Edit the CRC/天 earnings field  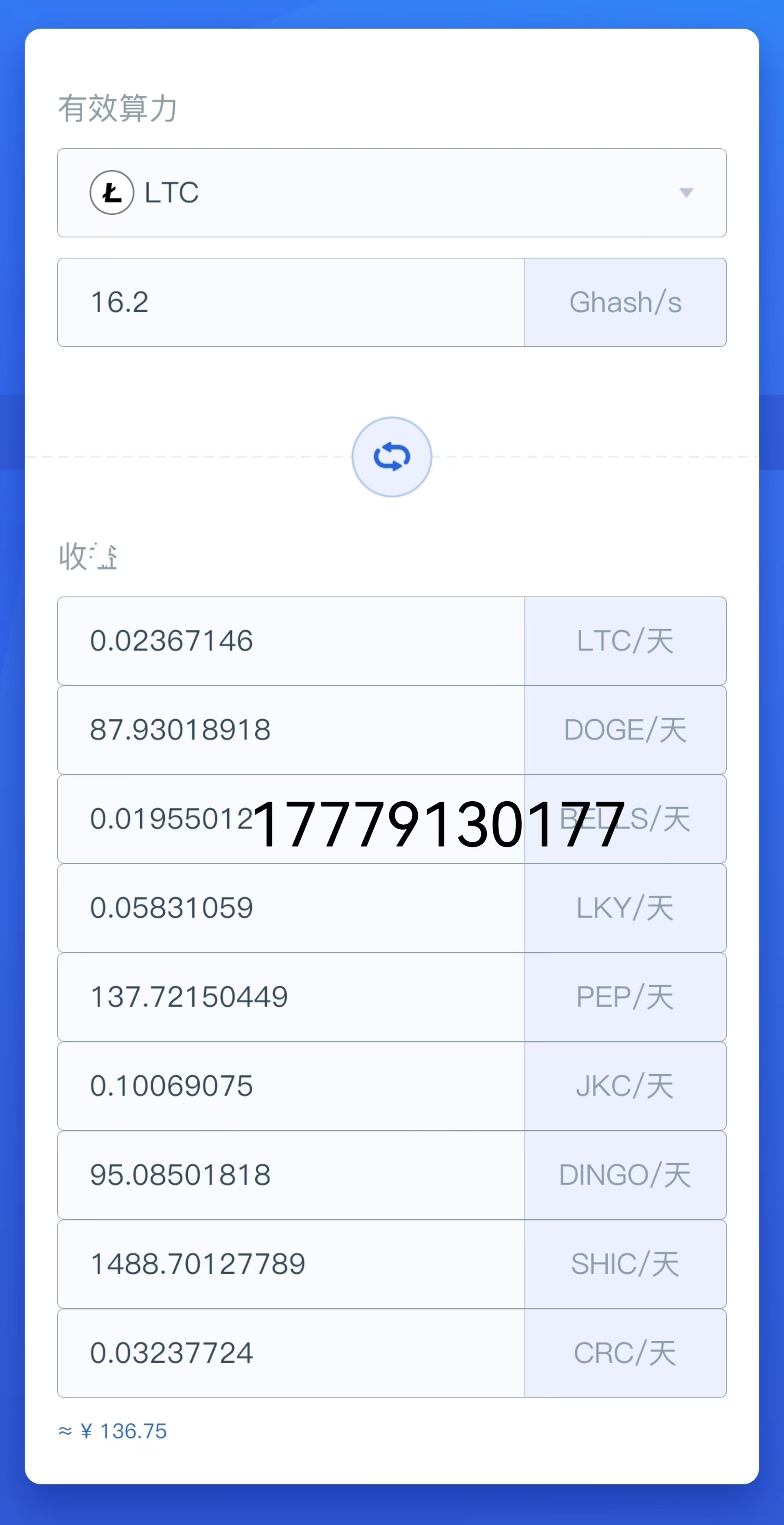click(291, 1353)
